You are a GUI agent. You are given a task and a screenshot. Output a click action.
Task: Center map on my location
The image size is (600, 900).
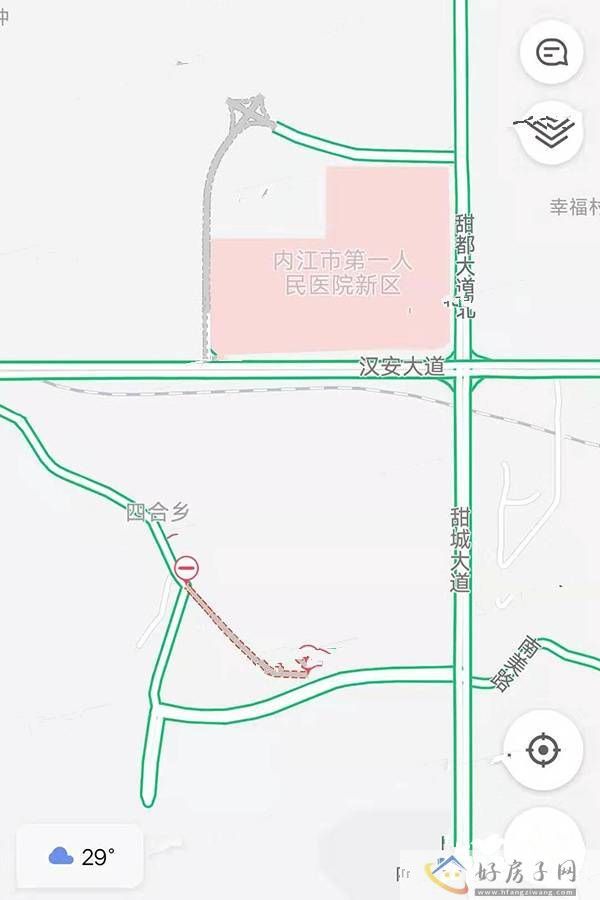(543, 749)
